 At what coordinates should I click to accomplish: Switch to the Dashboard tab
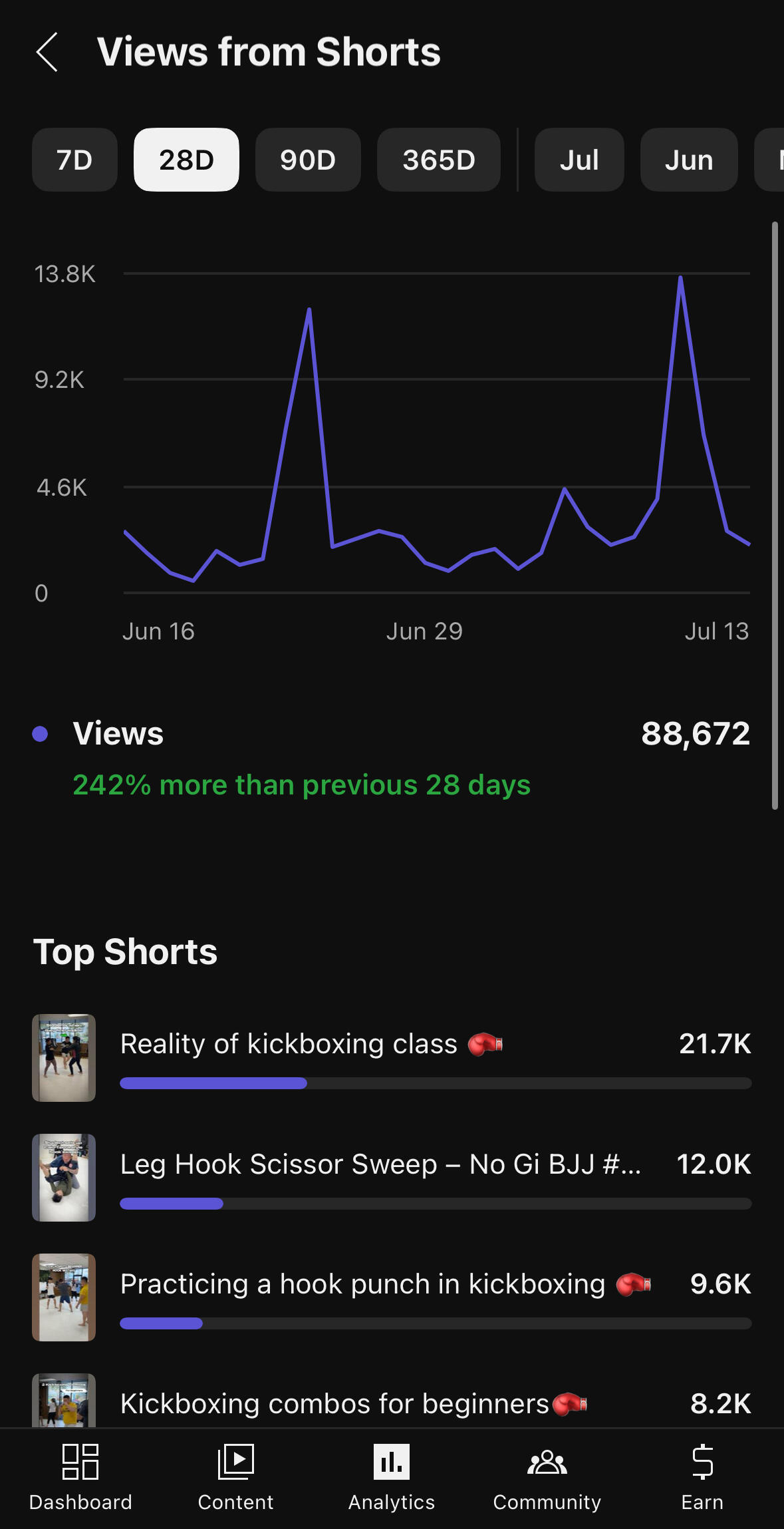click(80, 1477)
